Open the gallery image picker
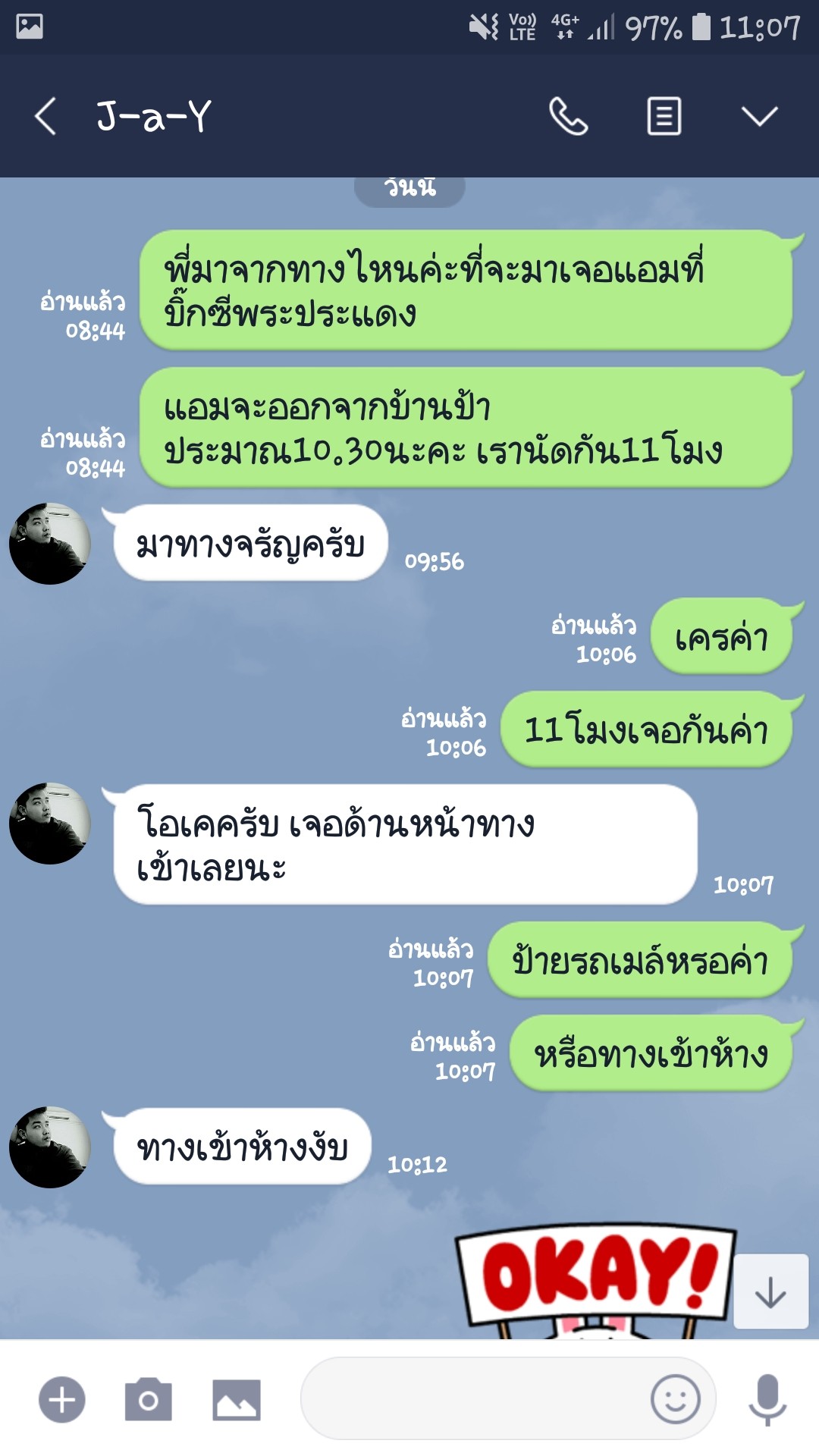 tap(237, 1400)
